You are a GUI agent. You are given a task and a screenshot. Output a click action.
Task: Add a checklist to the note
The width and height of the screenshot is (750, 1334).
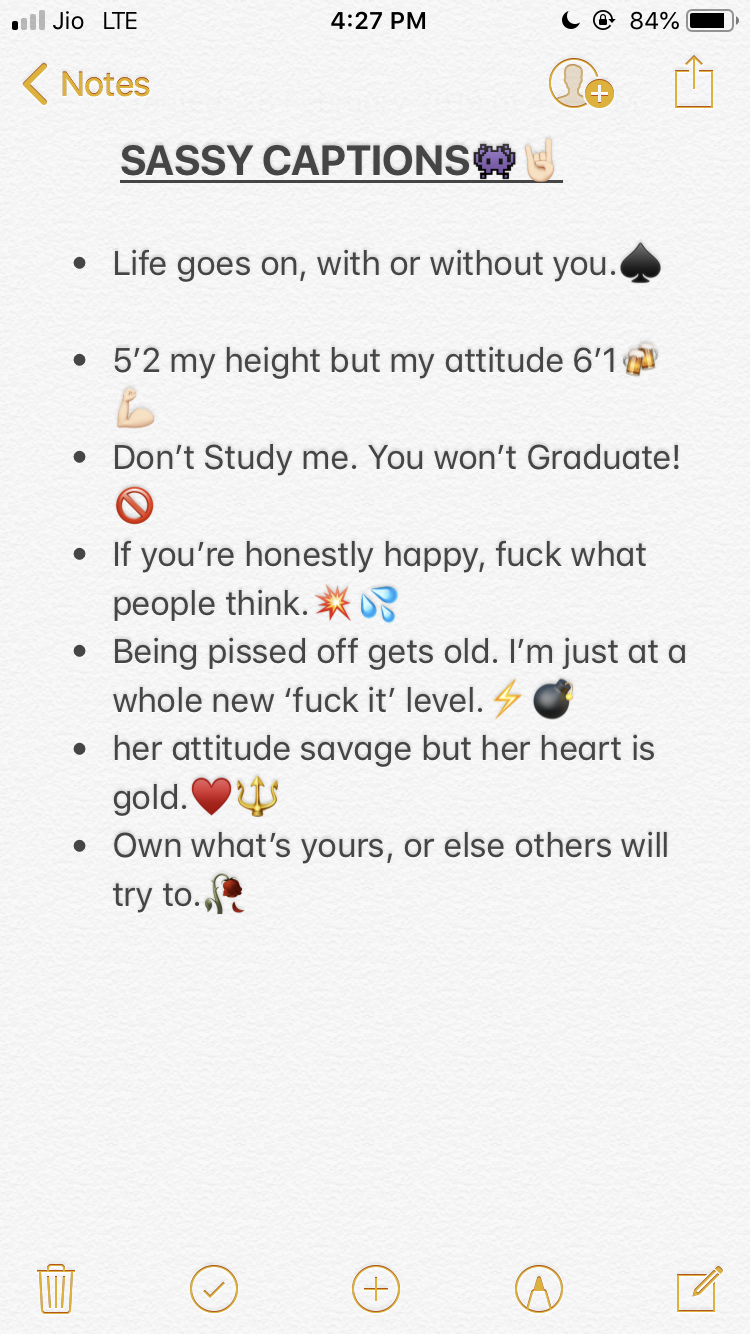pos(214,1288)
